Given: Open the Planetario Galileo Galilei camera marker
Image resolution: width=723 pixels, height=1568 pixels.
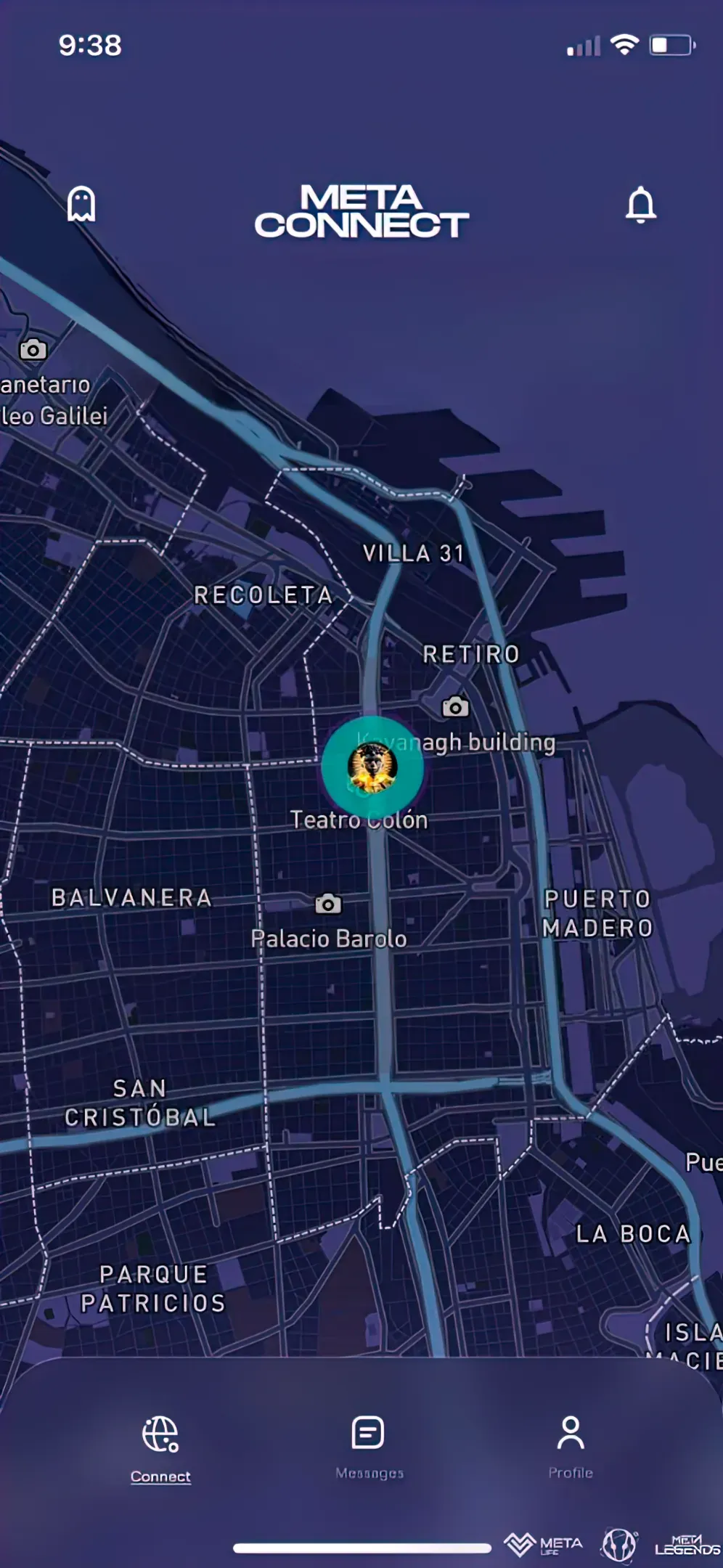Looking at the screenshot, I should point(33,350).
